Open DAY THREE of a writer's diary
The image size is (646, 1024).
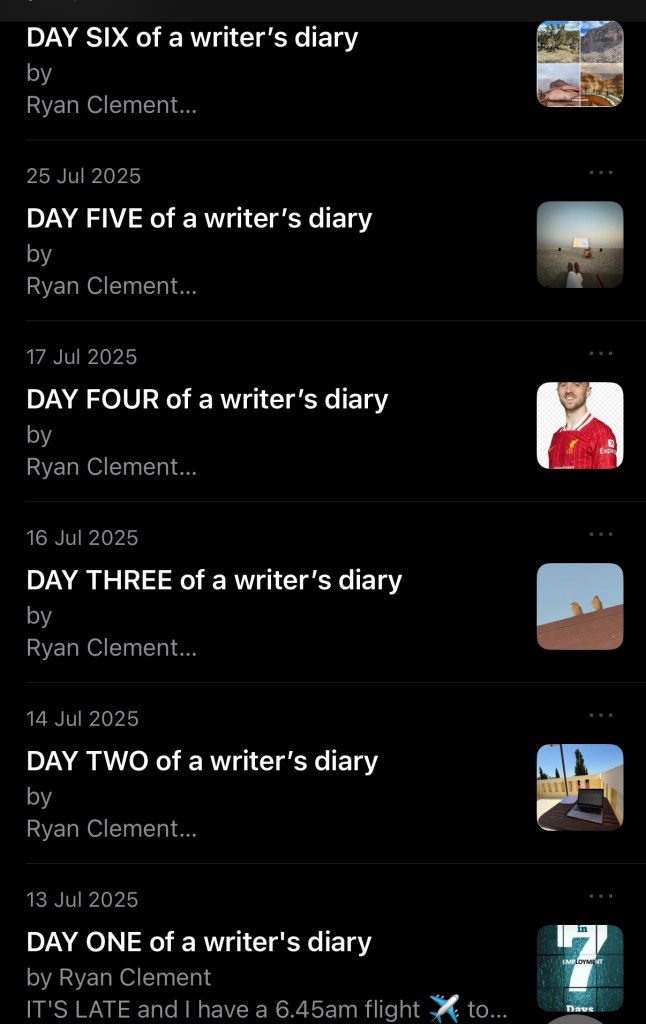tap(214, 581)
